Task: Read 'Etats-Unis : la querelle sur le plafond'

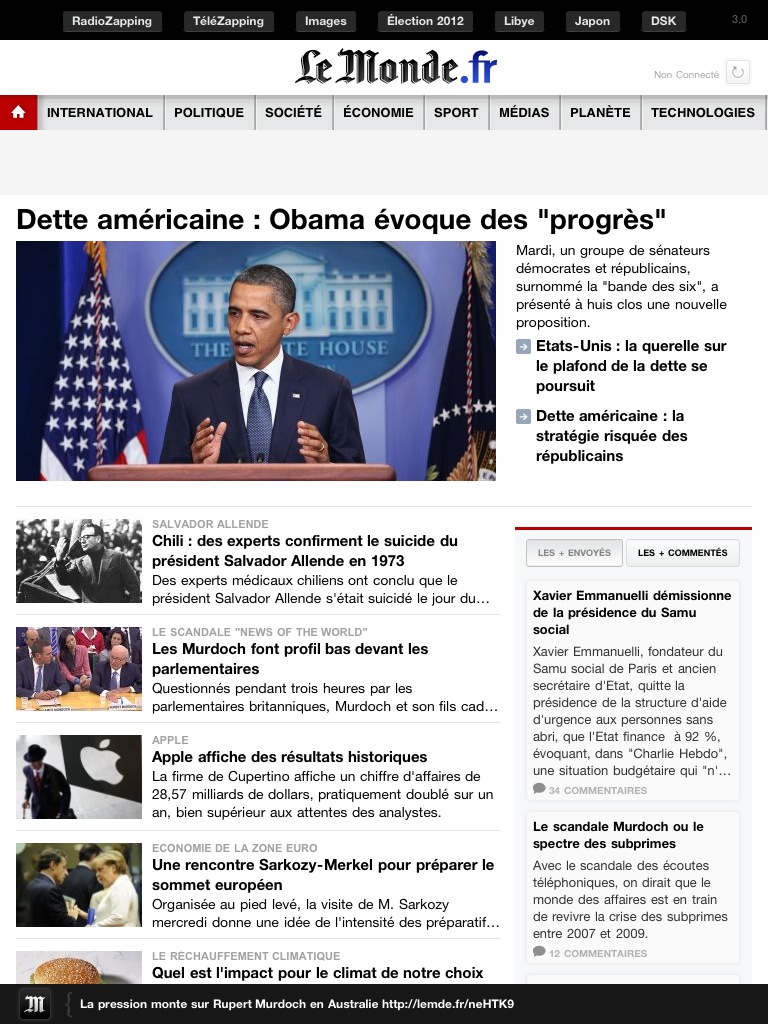Action: 631,366
